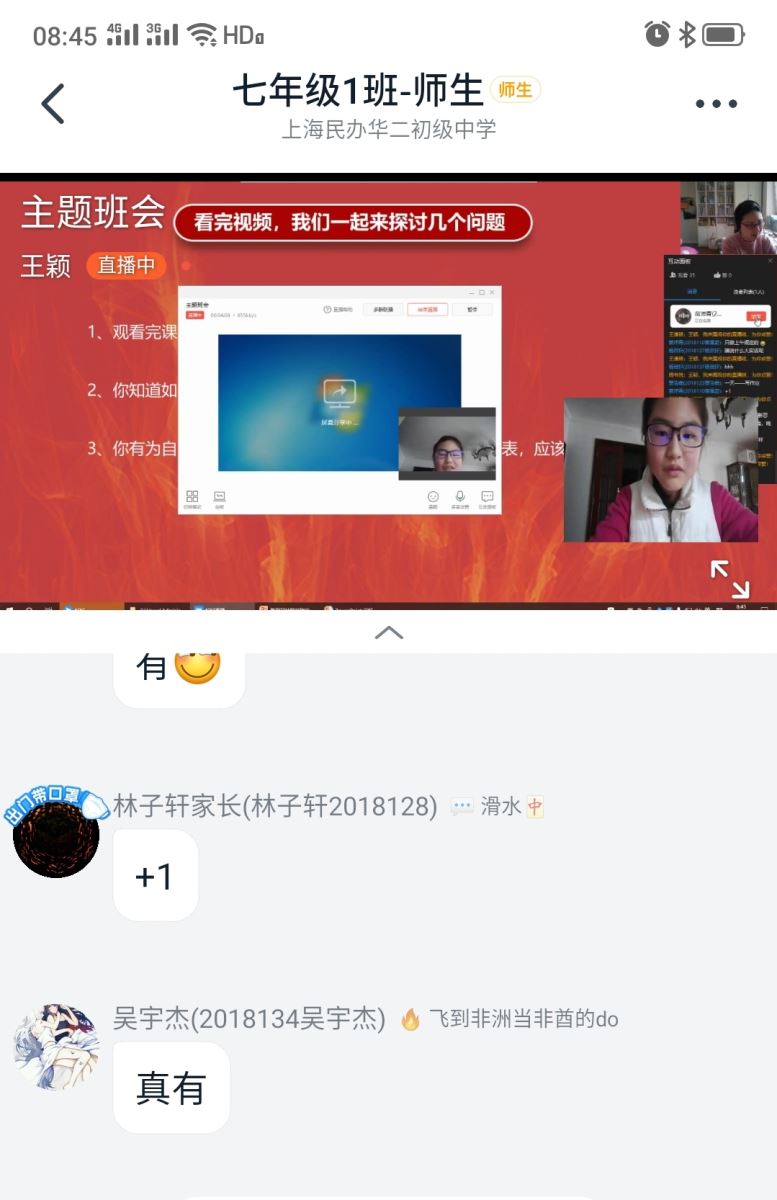Open 林子轩家长's profile avatar
Image resolution: width=777 pixels, height=1200 pixels.
pos(56,835)
